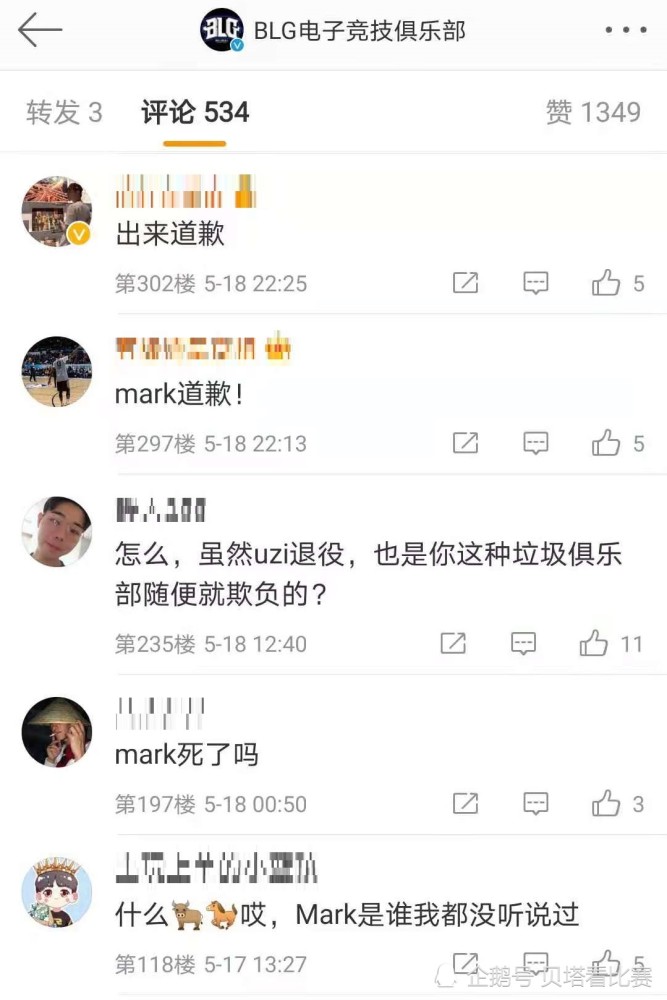Select the 评论 534 tab
Image resolution: width=667 pixels, height=1000 pixels.
[x=195, y=112]
